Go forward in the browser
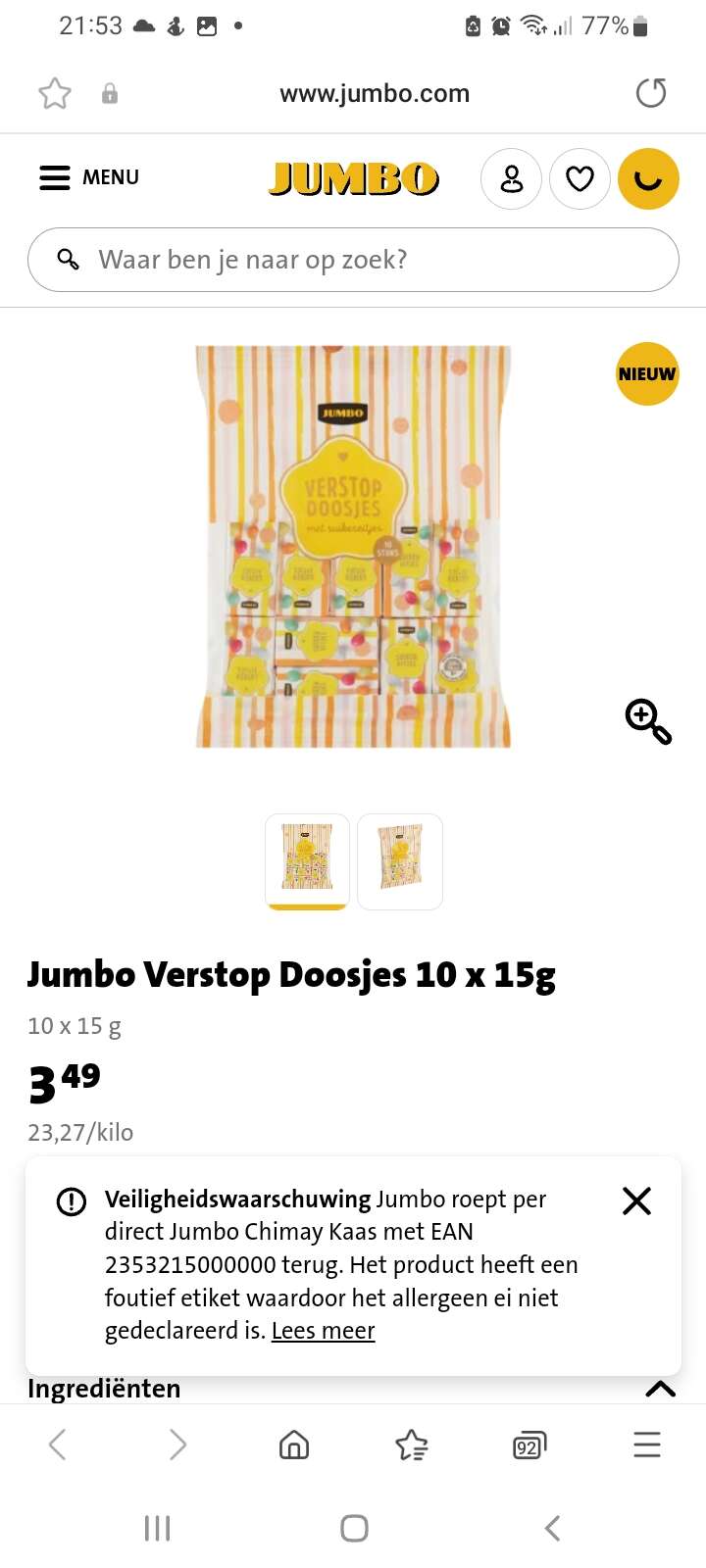Image resolution: width=706 pixels, height=1568 pixels. click(x=177, y=1445)
